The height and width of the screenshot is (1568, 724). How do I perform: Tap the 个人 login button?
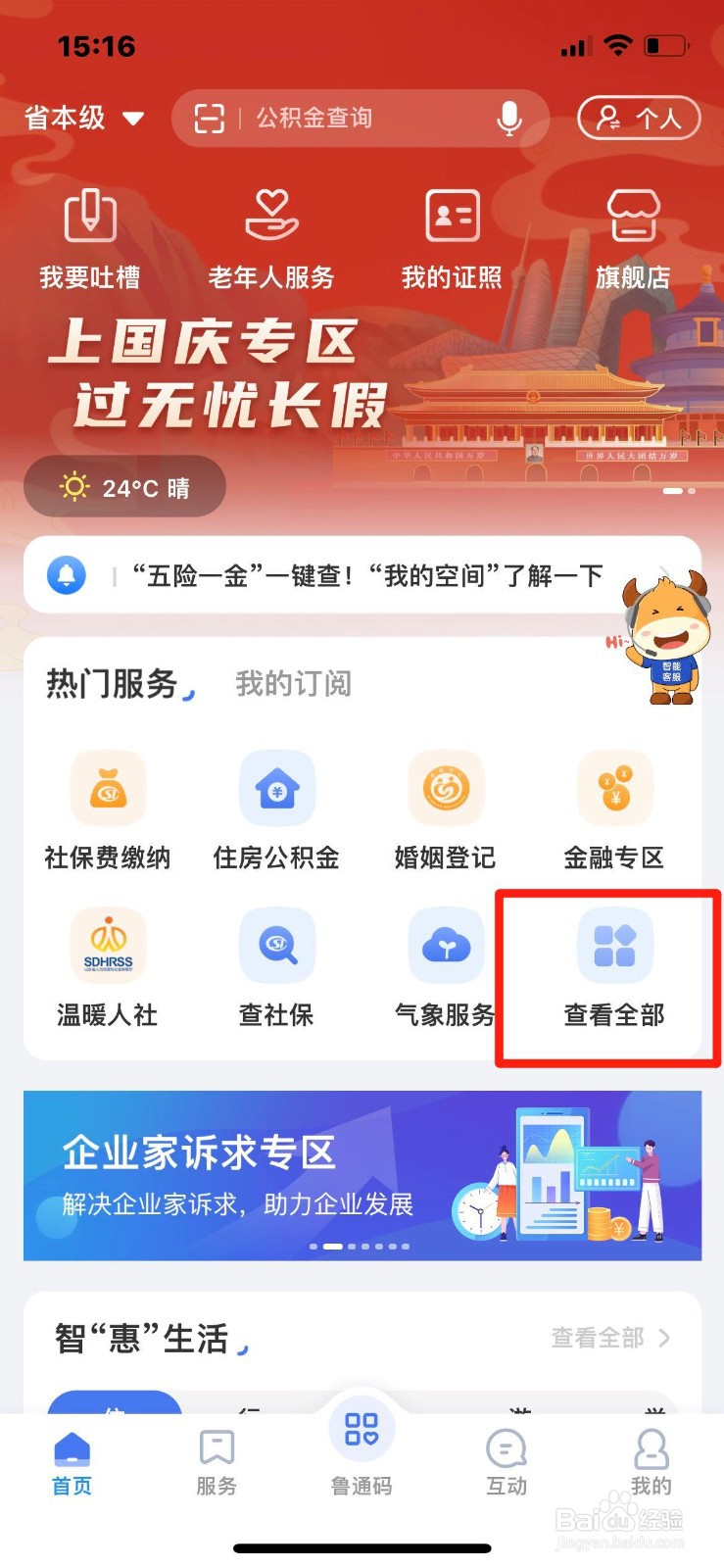point(639,118)
